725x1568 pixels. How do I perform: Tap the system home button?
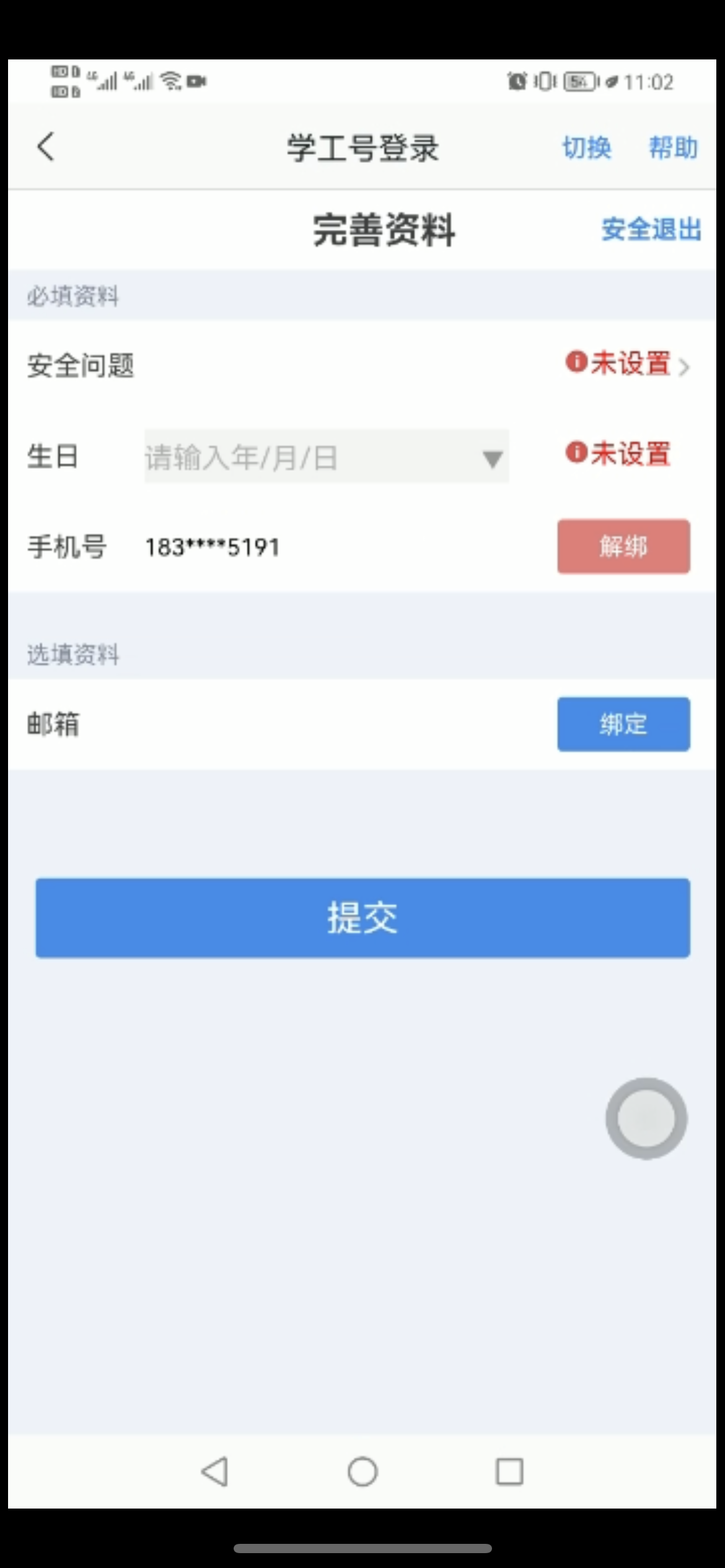362,1471
